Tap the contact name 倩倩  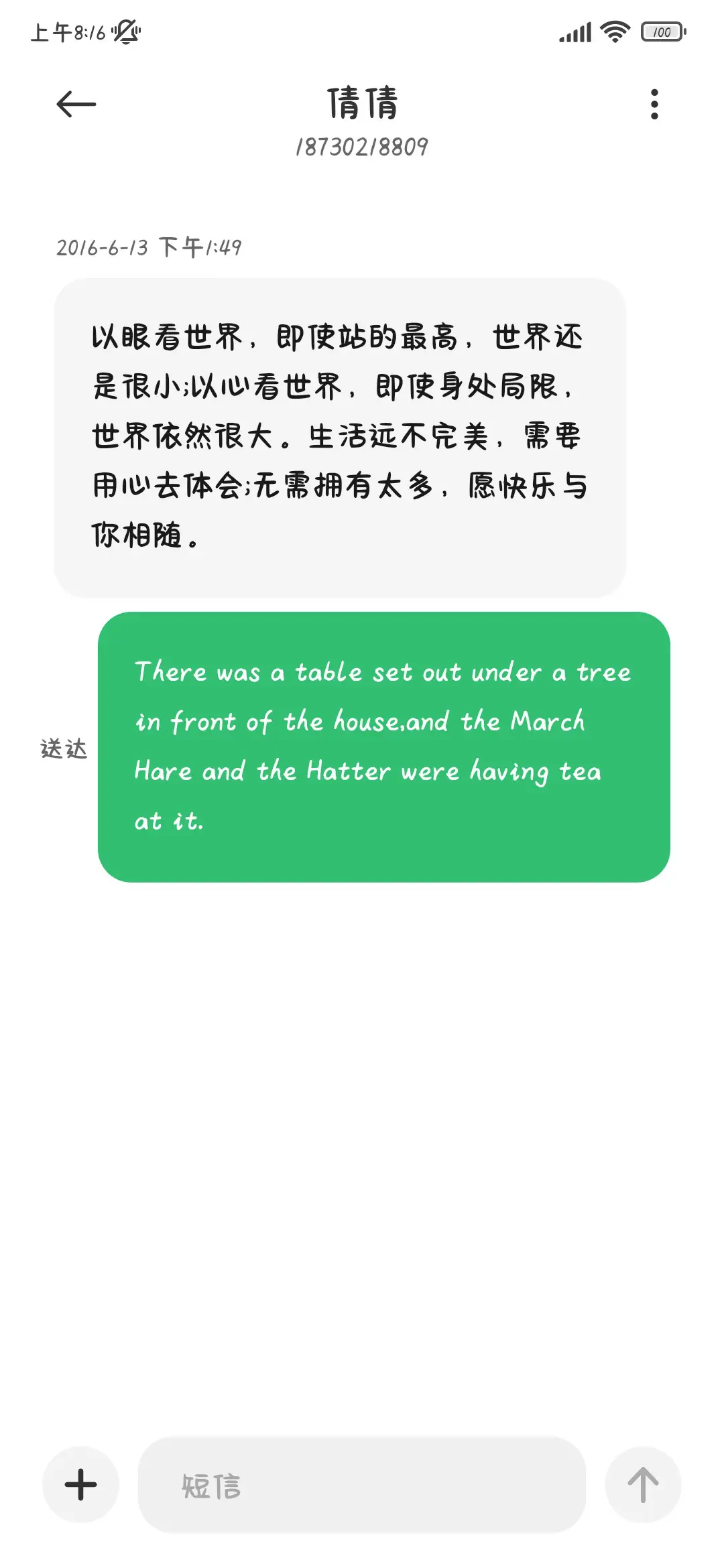(362, 104)
